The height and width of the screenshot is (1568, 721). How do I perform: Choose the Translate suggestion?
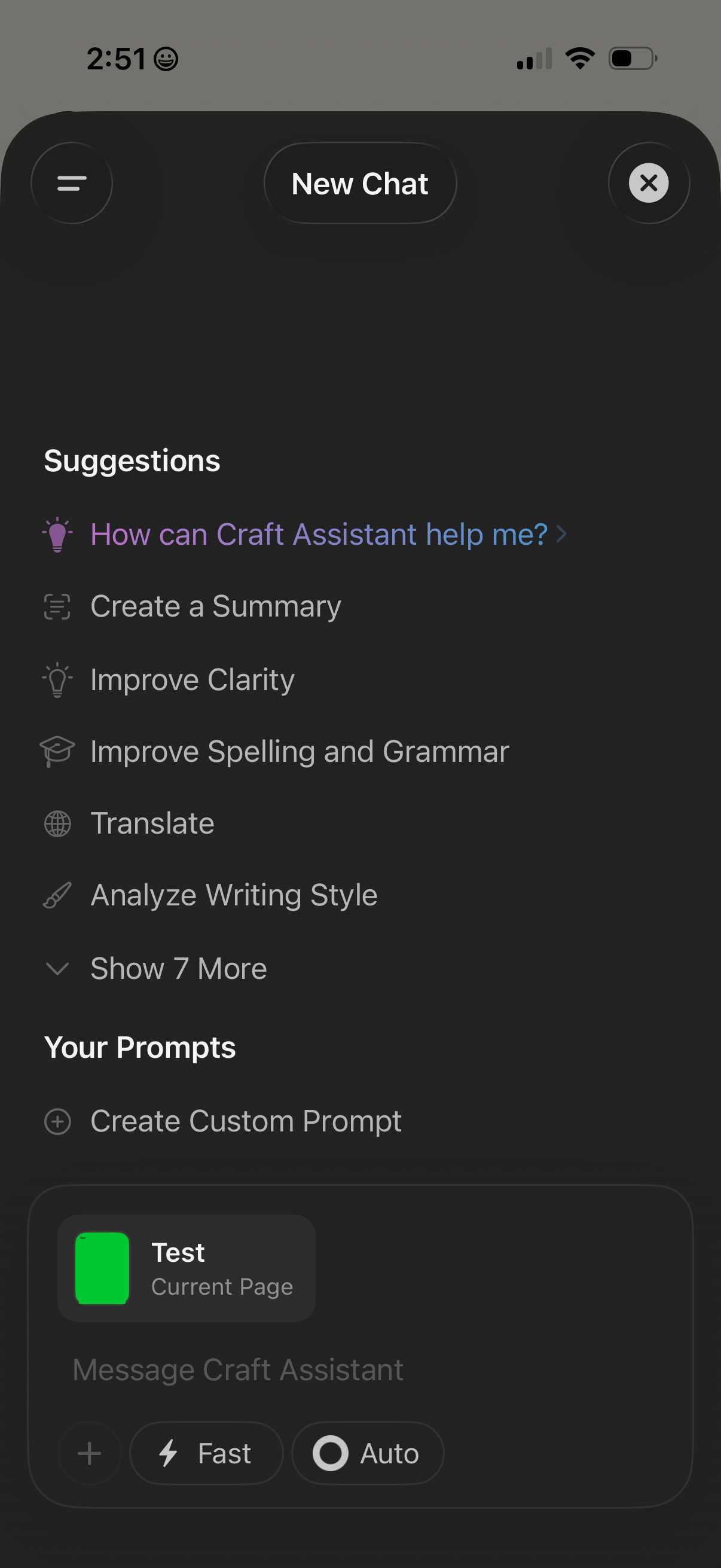click(151, 823)
